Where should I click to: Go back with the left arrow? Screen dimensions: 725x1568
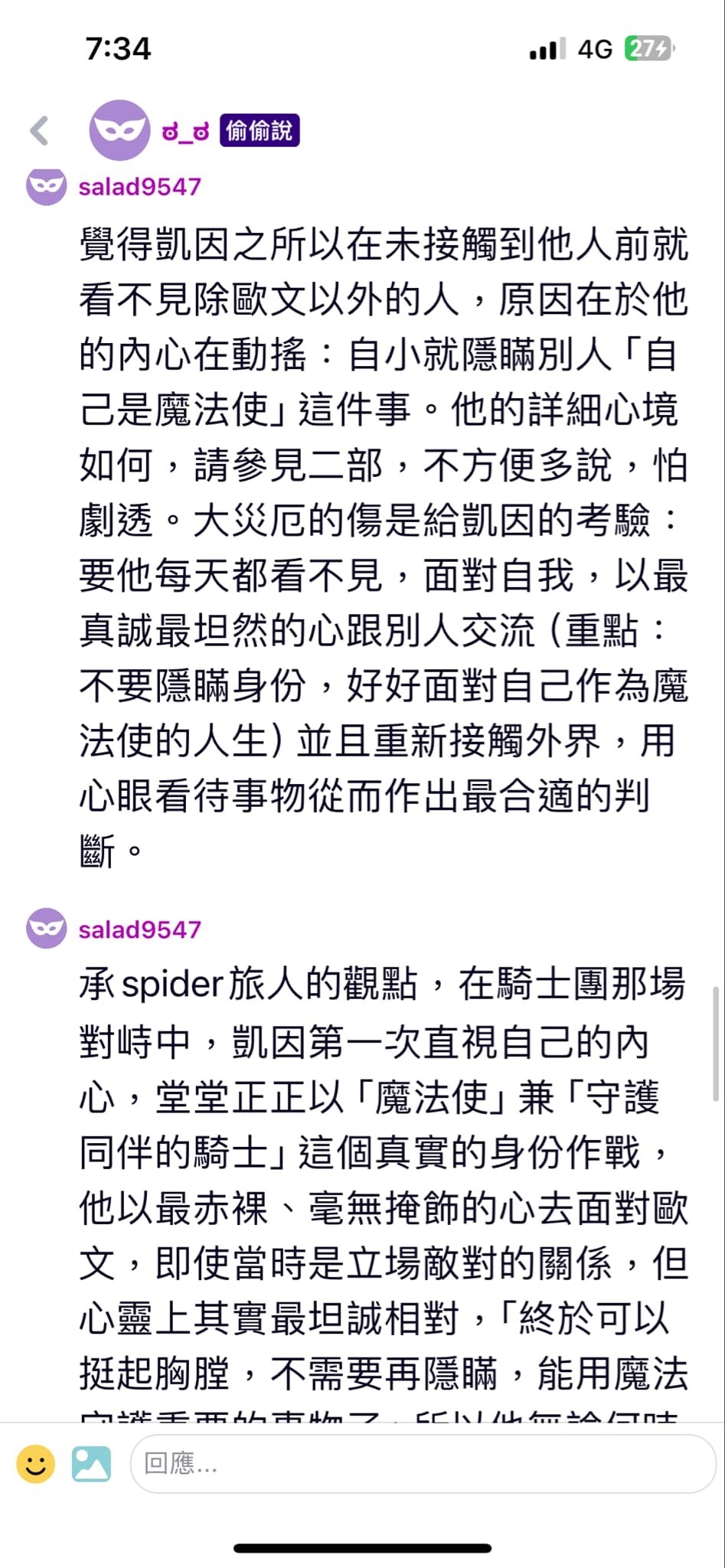[40, 130]
